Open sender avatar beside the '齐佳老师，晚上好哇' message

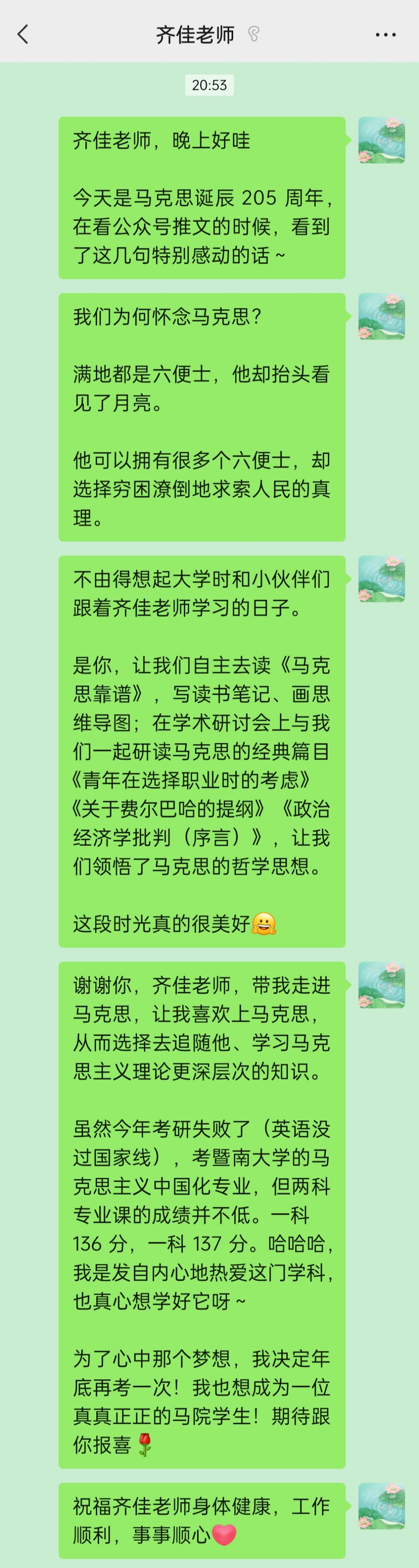pyautogui.click(x=381, y=140)
